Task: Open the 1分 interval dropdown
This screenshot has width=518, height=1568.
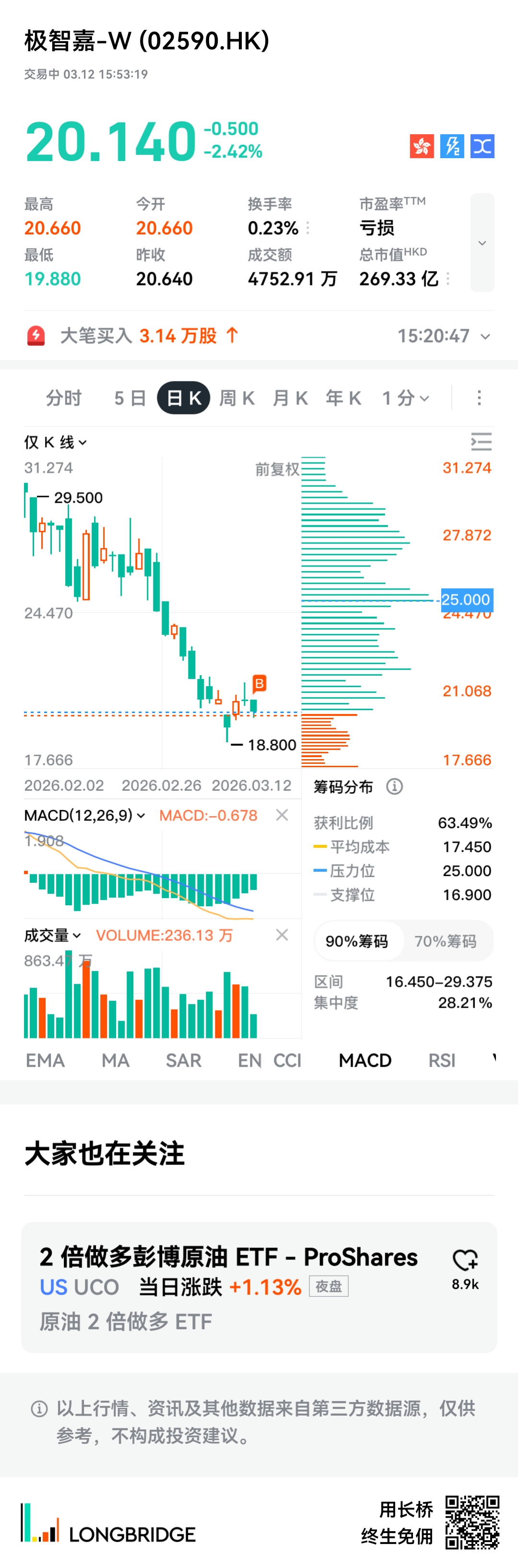Action: [405, 398]
